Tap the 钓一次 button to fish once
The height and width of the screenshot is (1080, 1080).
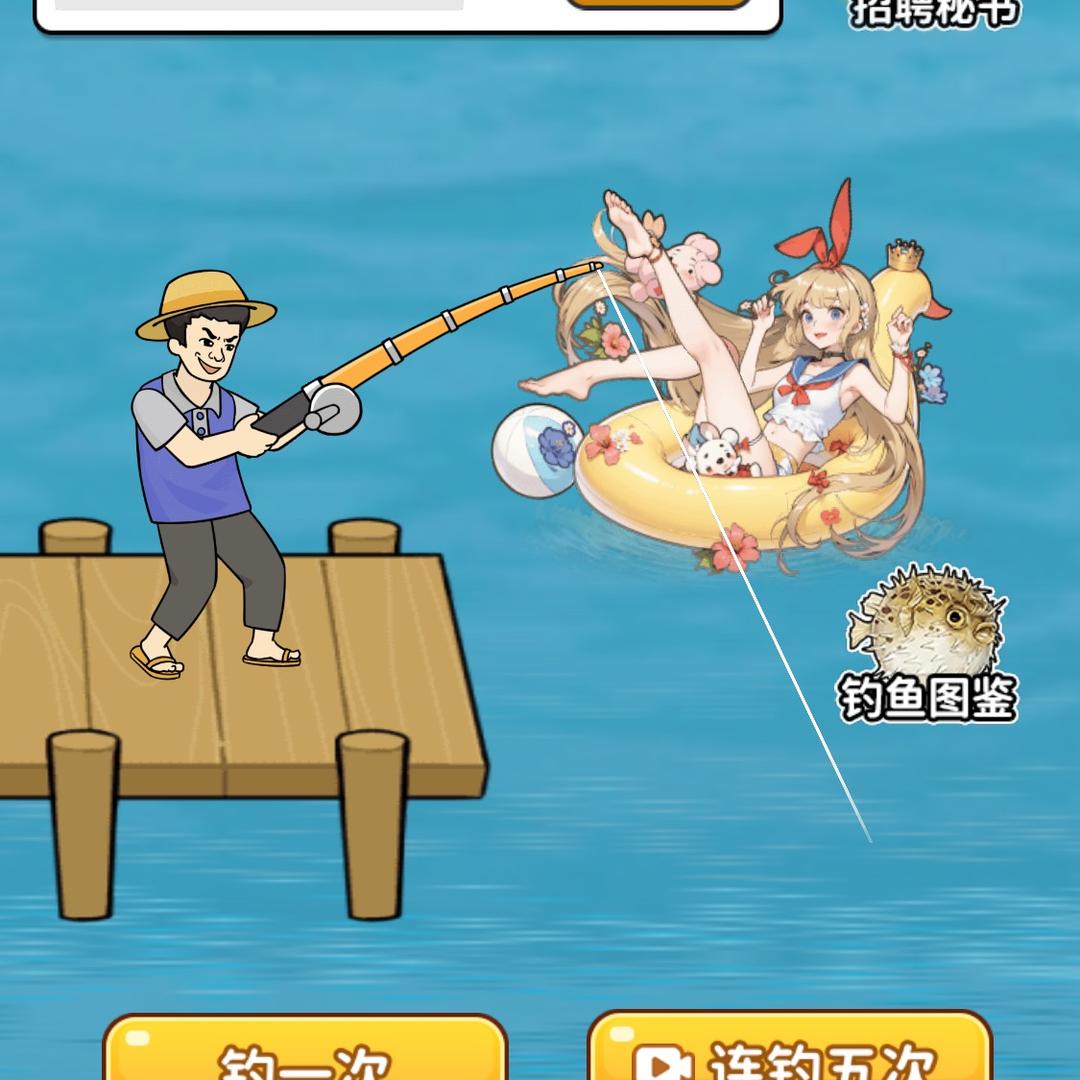pyautogui.click(x=305, y=1048)
